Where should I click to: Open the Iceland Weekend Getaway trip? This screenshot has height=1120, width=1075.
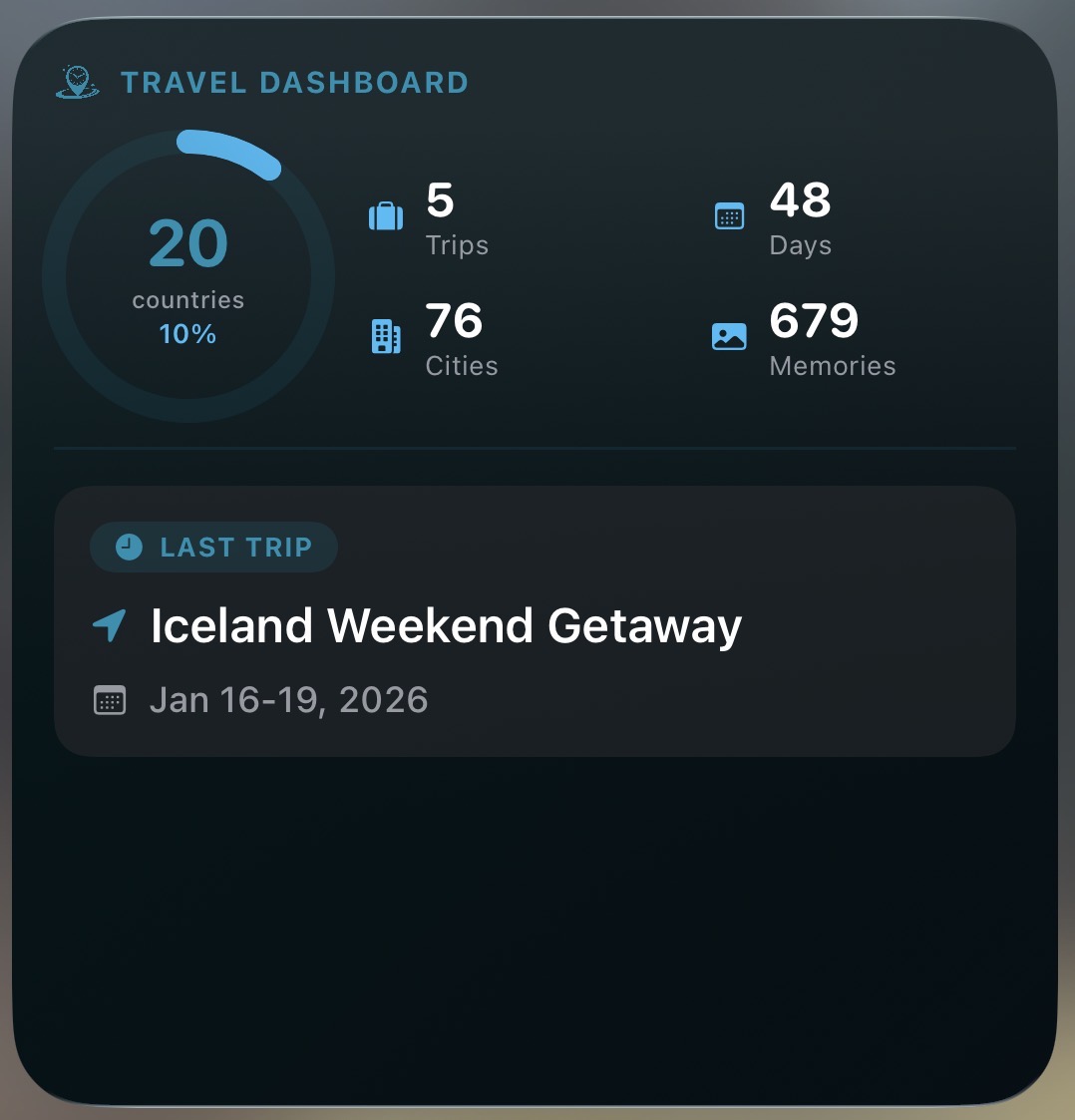(x=446, y=625)
